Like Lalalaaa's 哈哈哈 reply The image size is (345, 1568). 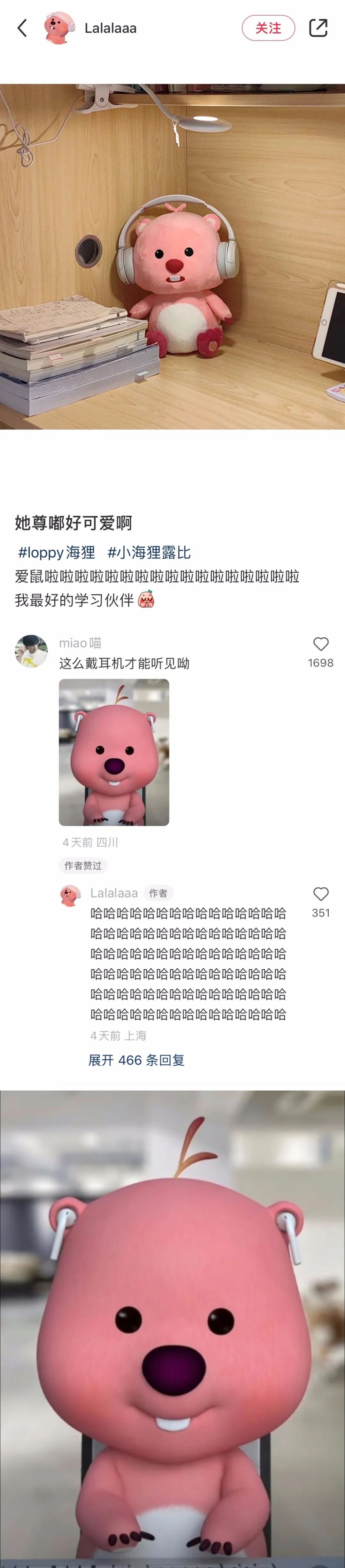click(321, 894)
